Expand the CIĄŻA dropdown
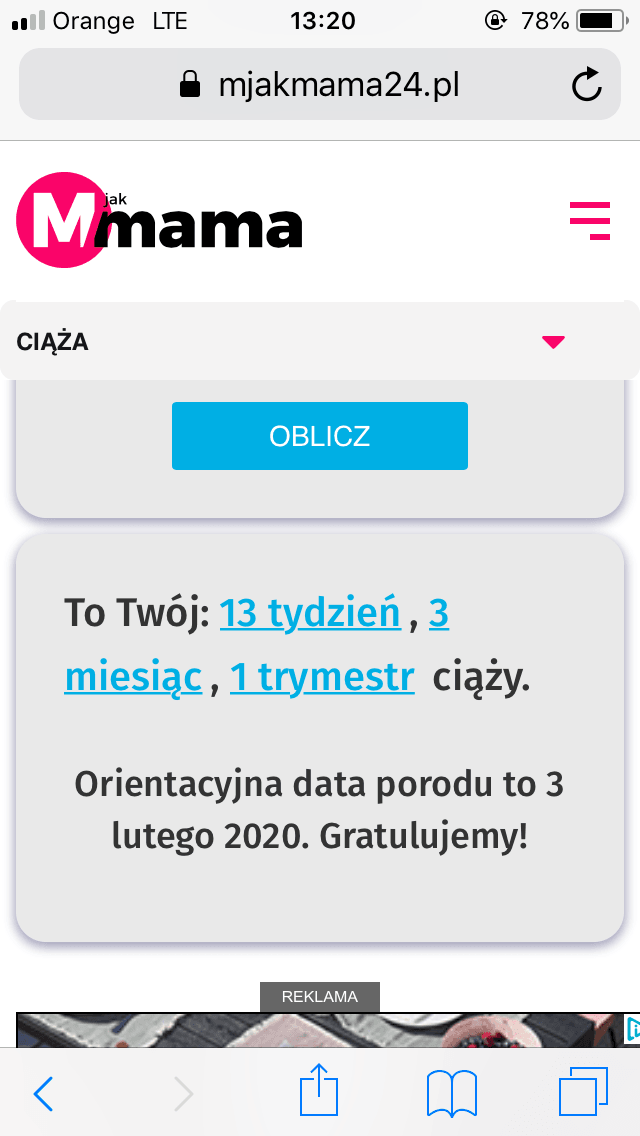The image size is (640, 1136). pos(553,342)
